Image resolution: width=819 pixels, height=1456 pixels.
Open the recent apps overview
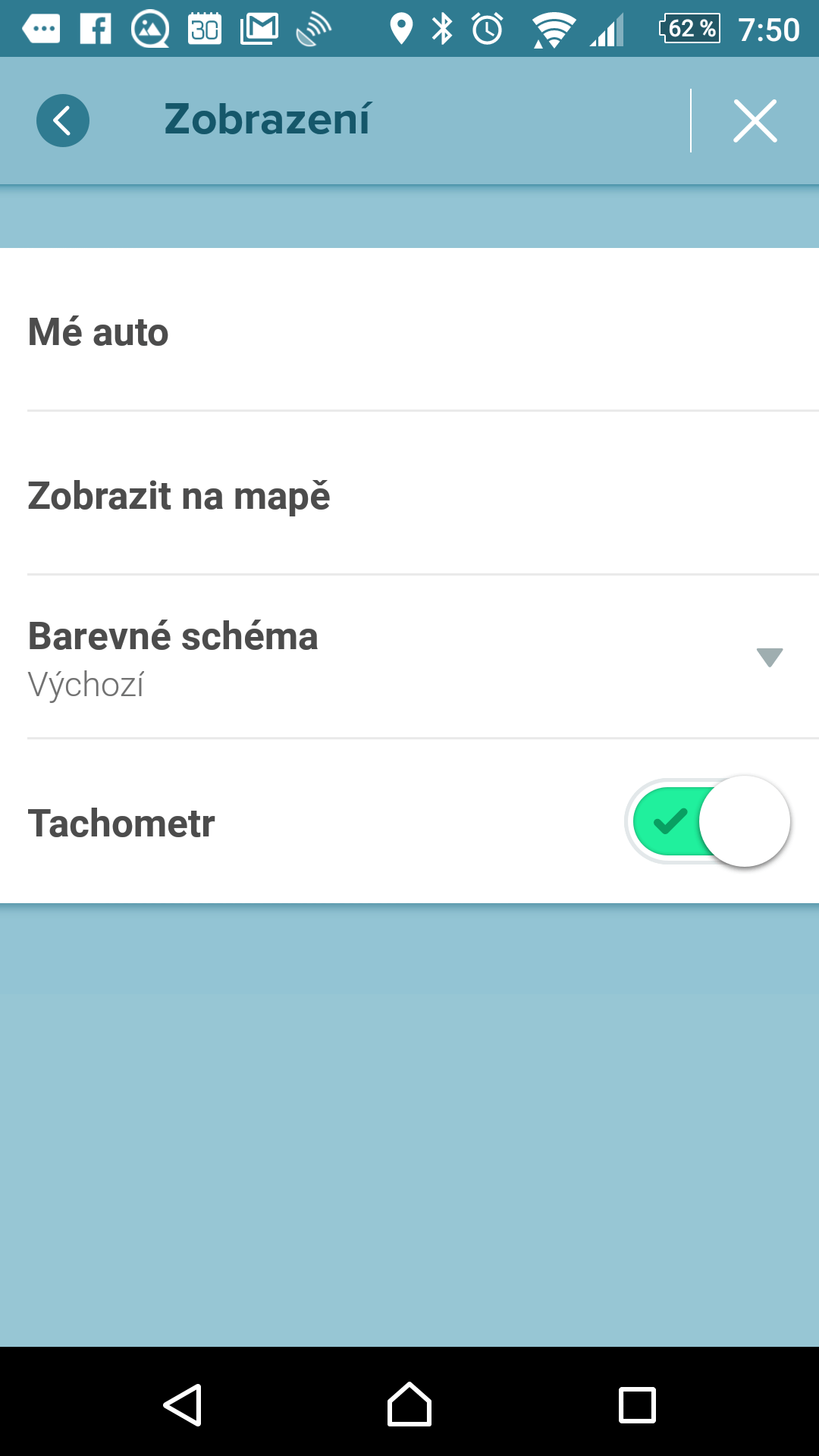[637, 1405]
